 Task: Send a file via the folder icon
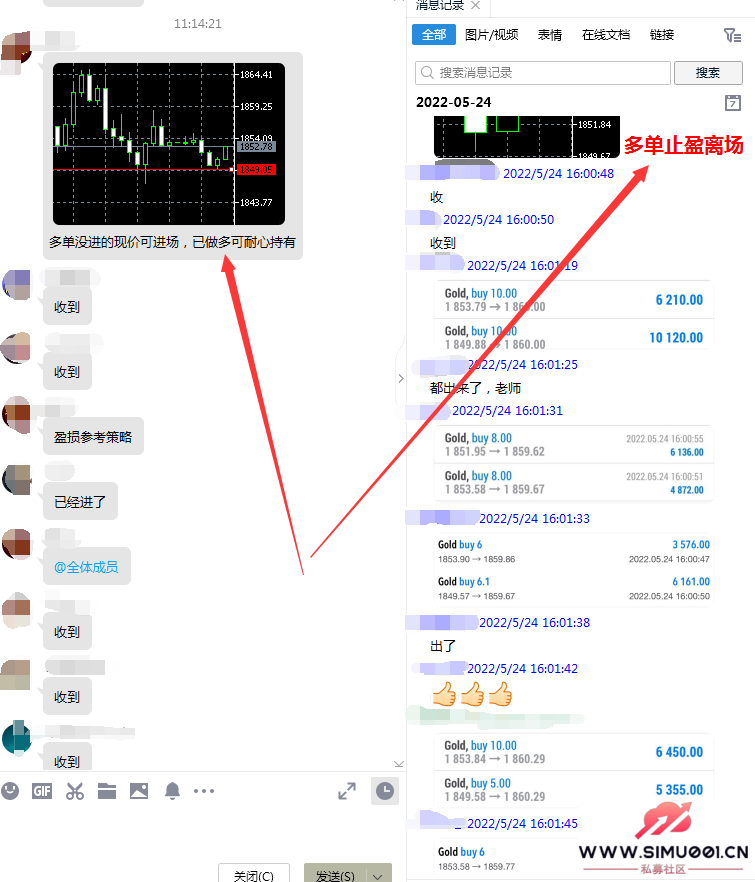pyautogui.click(x=107, y=791)
